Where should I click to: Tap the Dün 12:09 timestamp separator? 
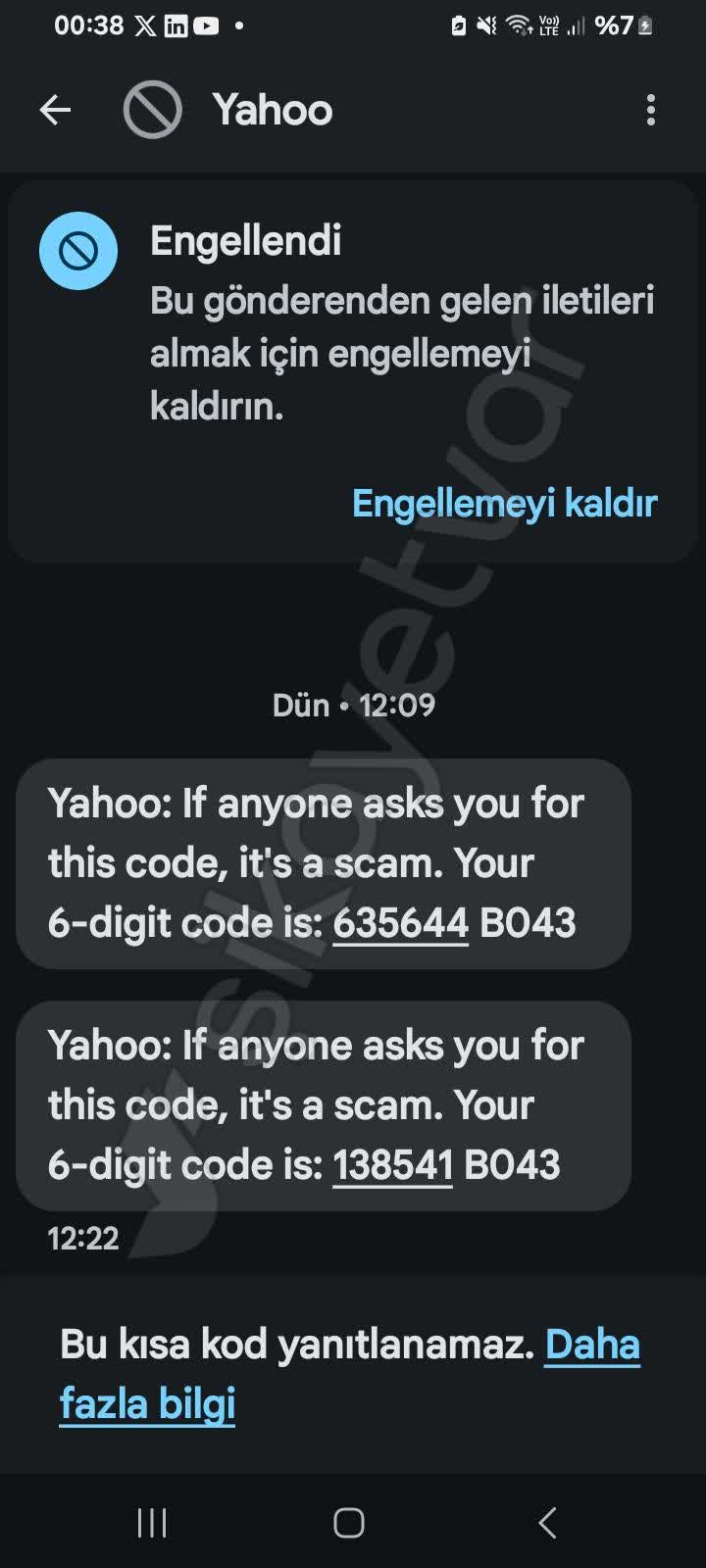353,705
